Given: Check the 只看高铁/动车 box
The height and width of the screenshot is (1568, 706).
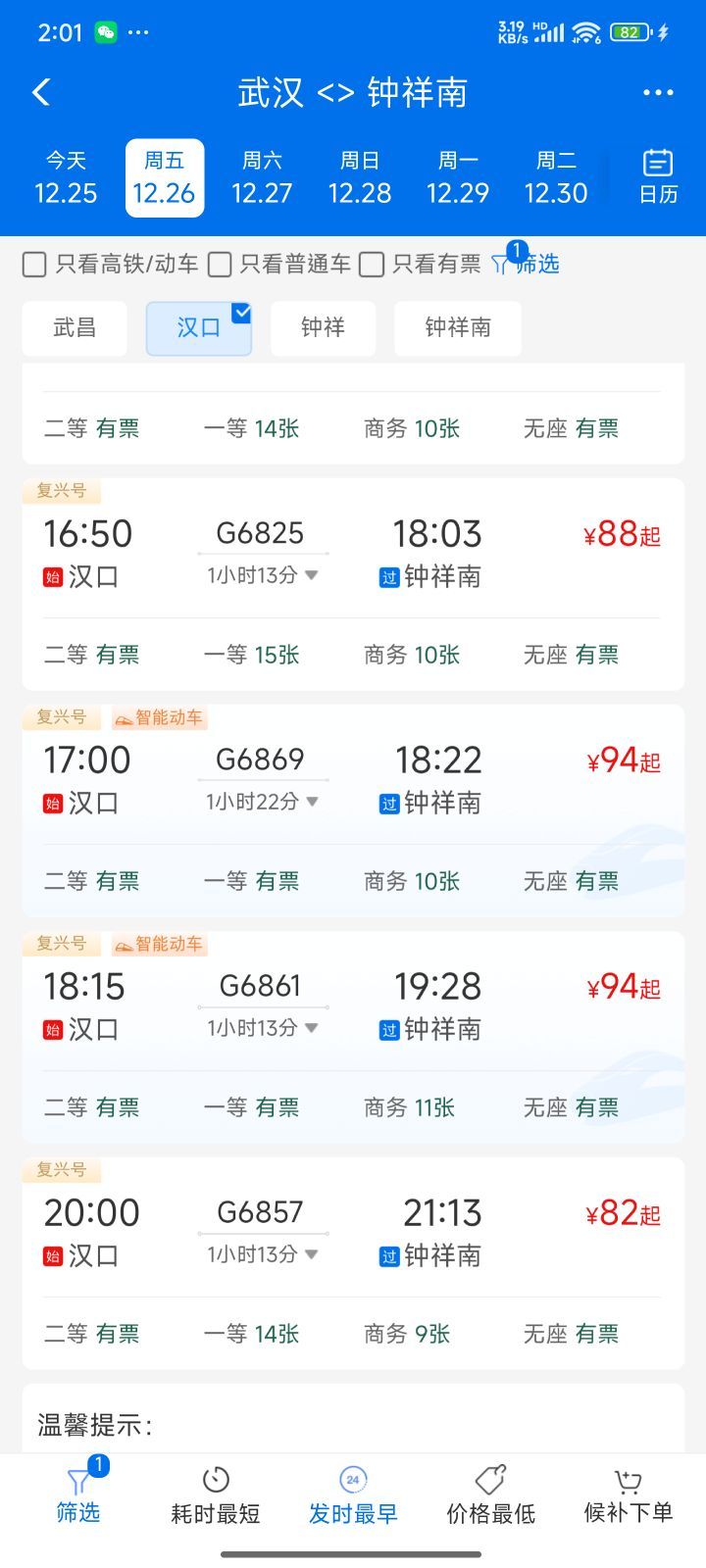Looking at the screenshot, I should (x=35, y=265).
